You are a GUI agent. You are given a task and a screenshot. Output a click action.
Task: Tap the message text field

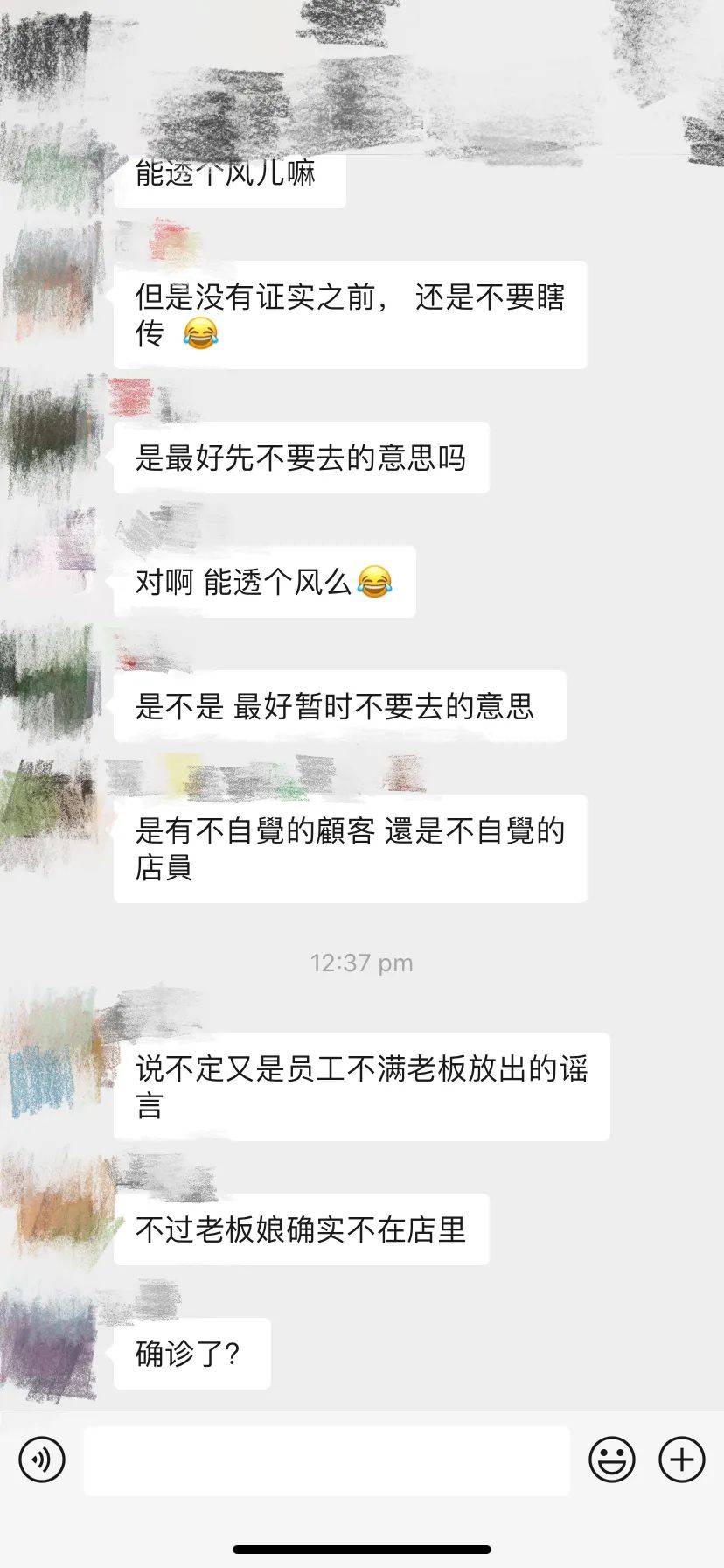pyautogui.click(x=327, y=1459)
